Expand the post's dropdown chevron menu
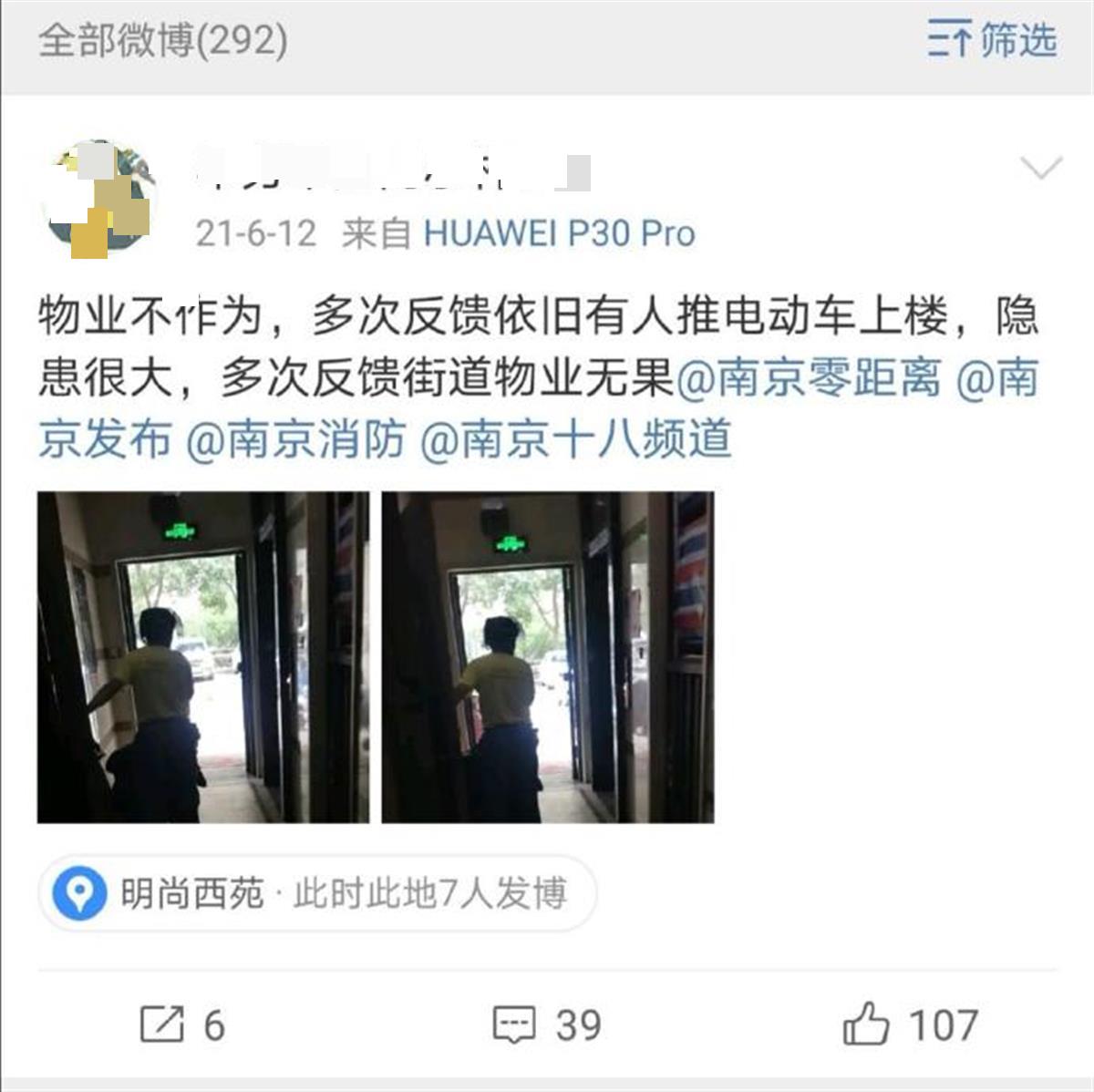This screenshot has width=1094, height=1092. point(1040,169)
